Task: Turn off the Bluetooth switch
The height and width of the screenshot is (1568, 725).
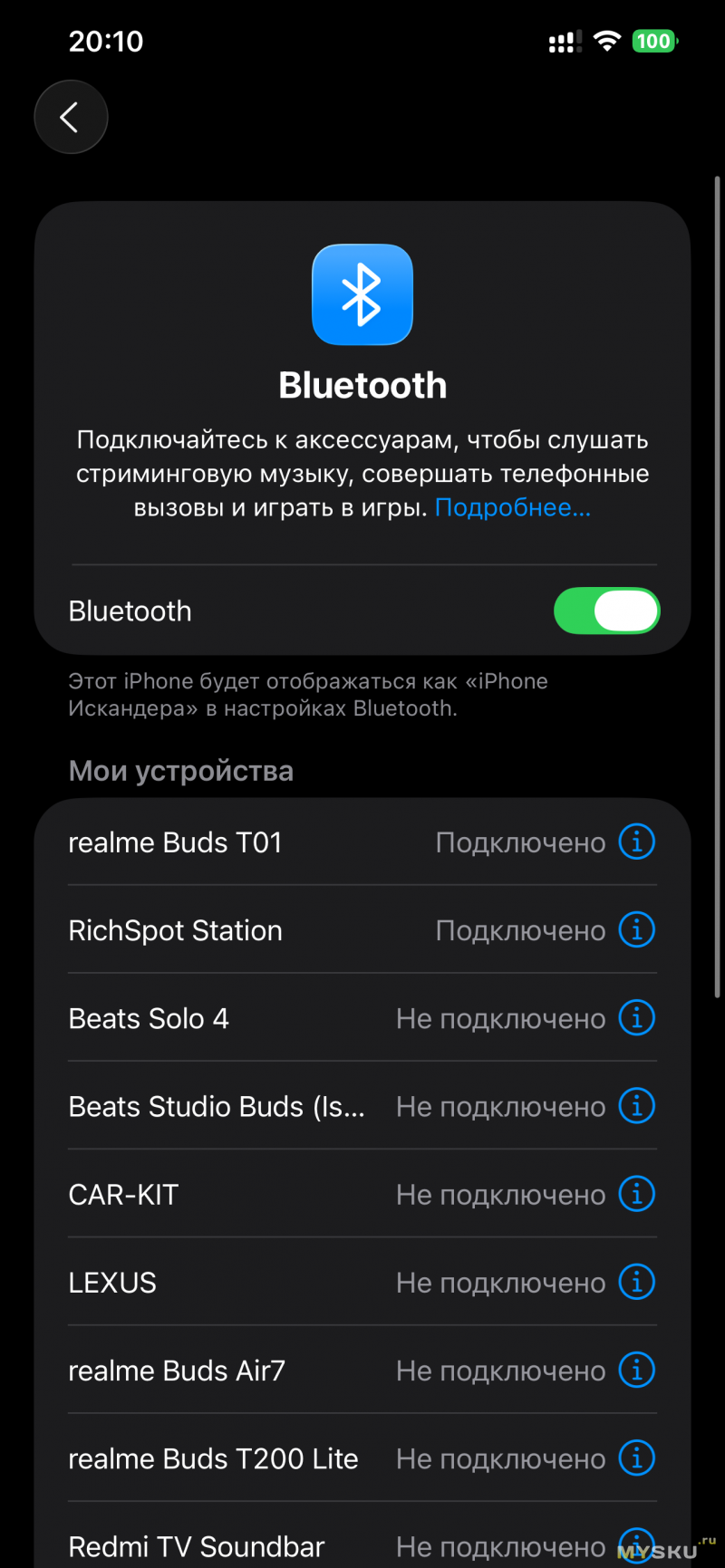Action: pos(606,611)
